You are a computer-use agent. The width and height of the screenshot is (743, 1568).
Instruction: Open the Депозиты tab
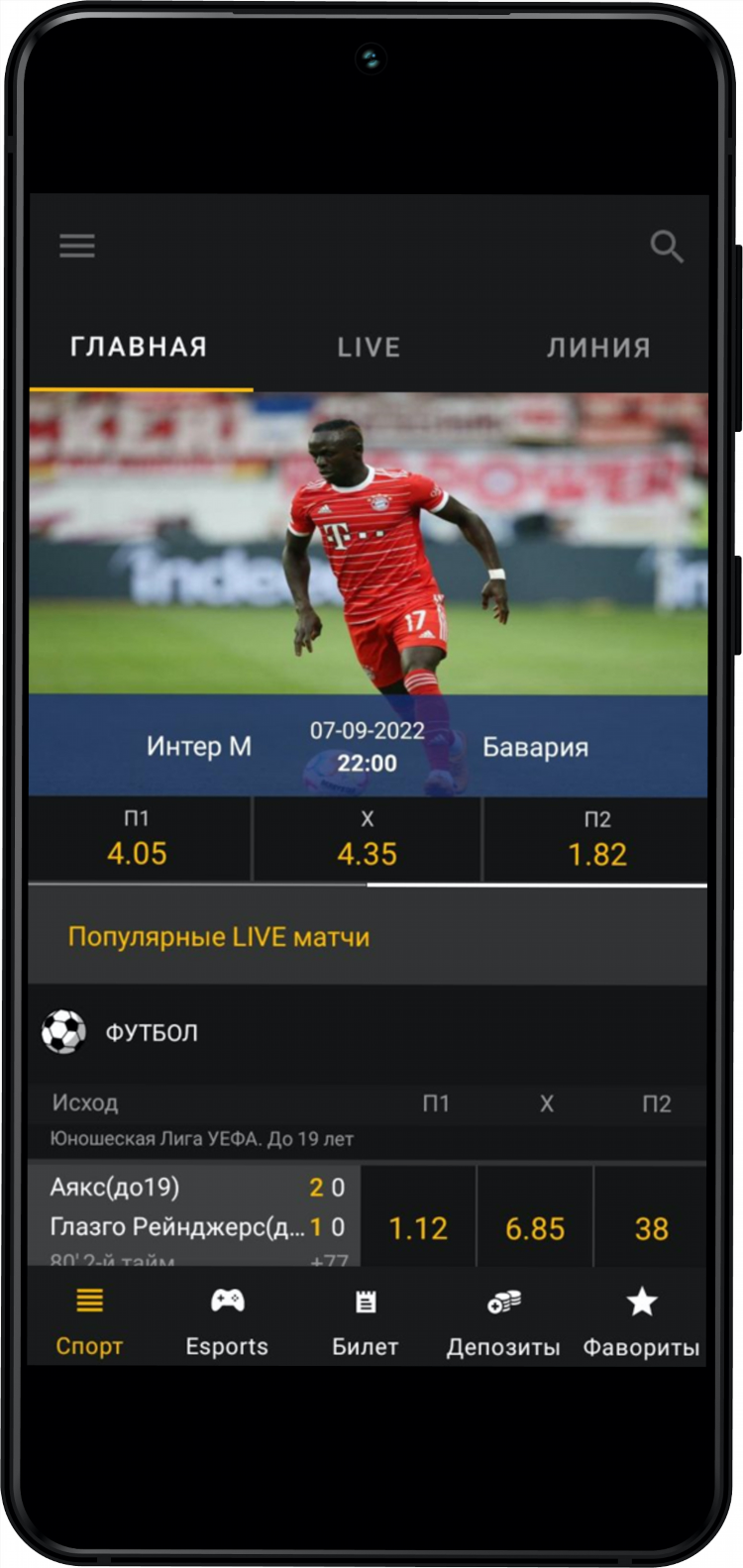pyautogui.click(x=503, y=1319)
